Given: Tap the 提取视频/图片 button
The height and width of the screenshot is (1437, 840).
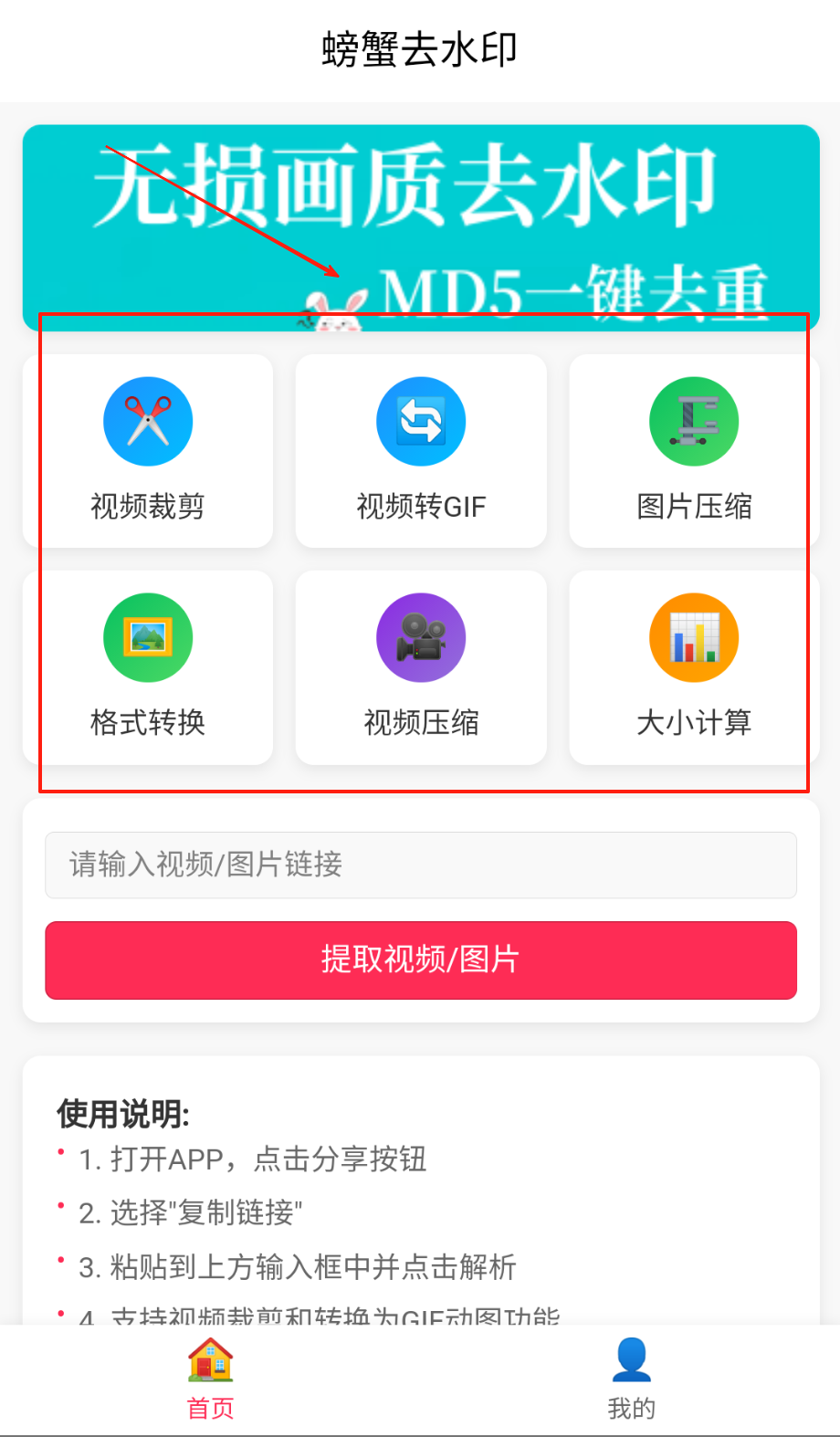Looking at the screenshot, I should pos(421,960).
